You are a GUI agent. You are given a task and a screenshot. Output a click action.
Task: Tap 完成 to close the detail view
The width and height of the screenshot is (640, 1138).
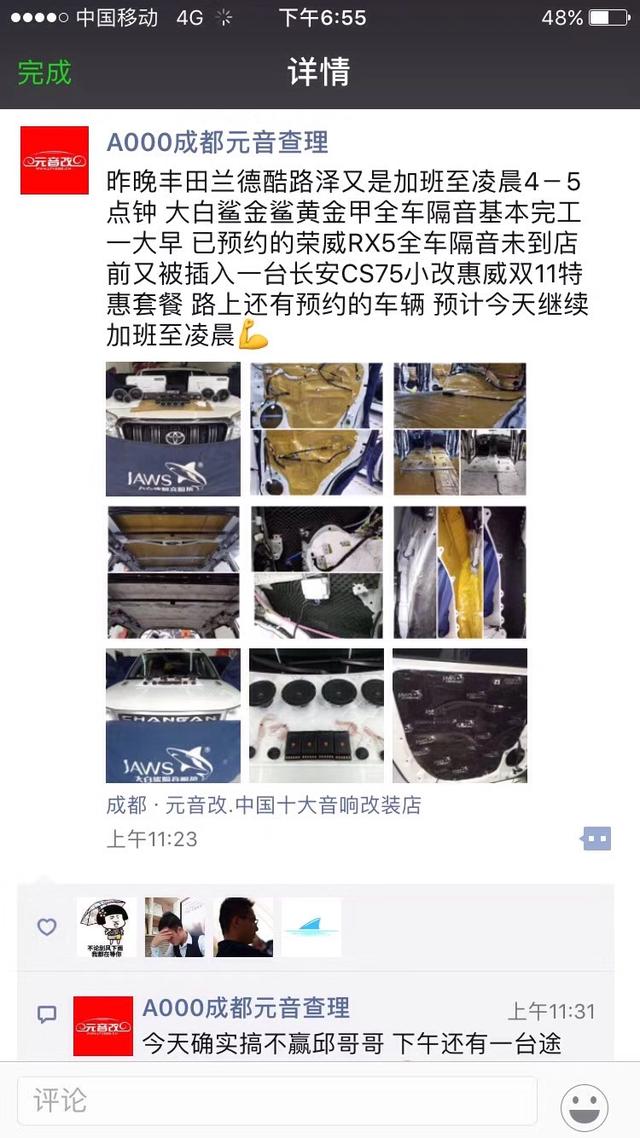[44, 73]
